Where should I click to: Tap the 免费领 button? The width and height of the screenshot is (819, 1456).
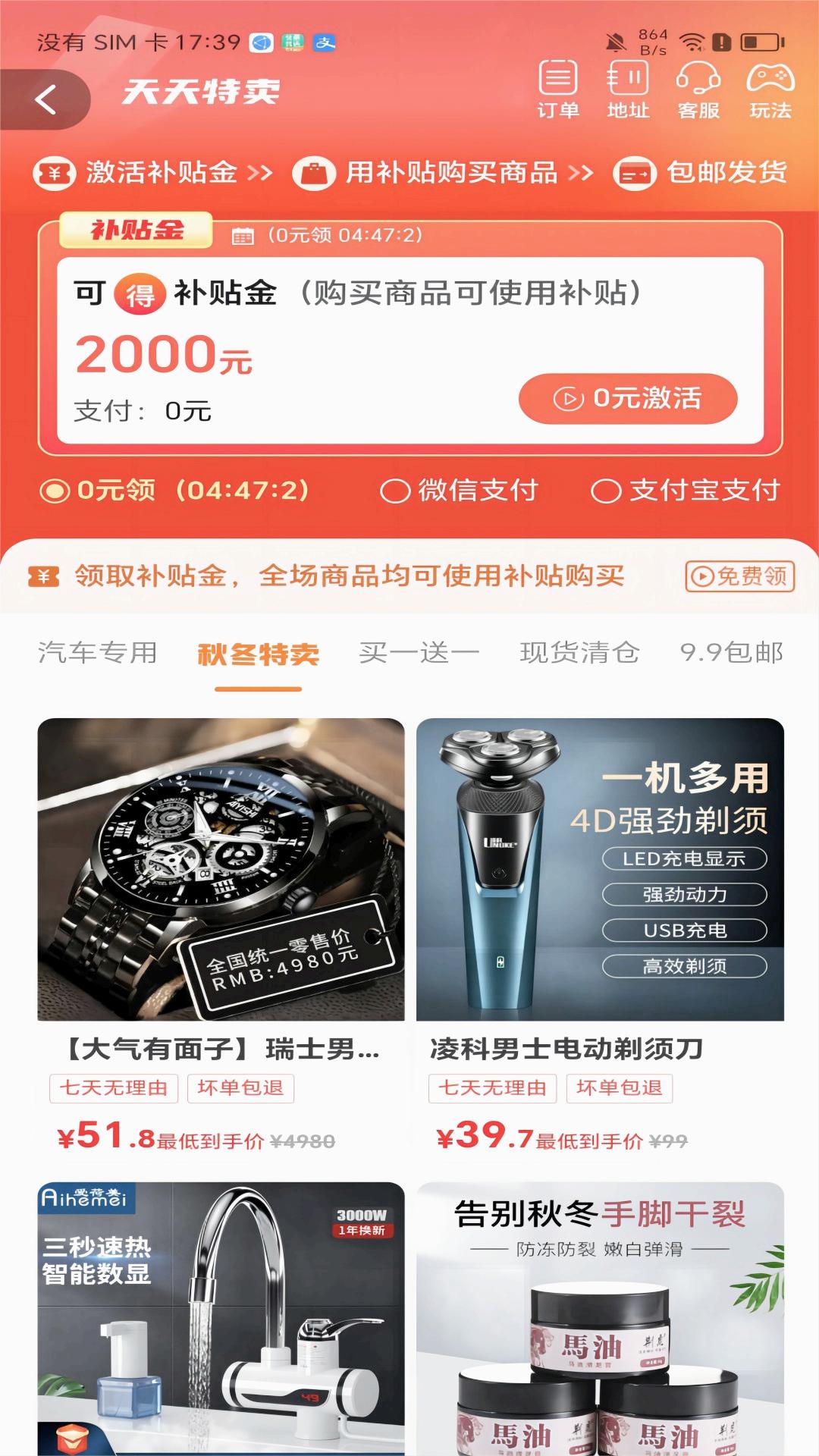(739, 576)
